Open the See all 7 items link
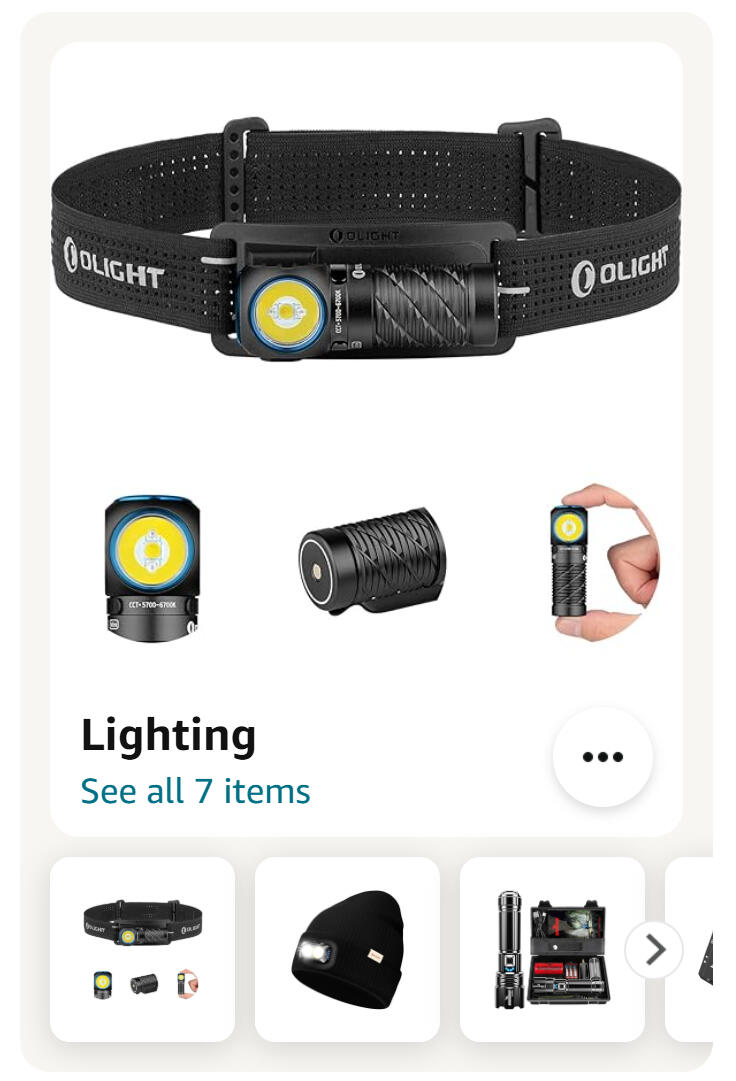This screenshot has height=1081, width=736. coord(195,791)
